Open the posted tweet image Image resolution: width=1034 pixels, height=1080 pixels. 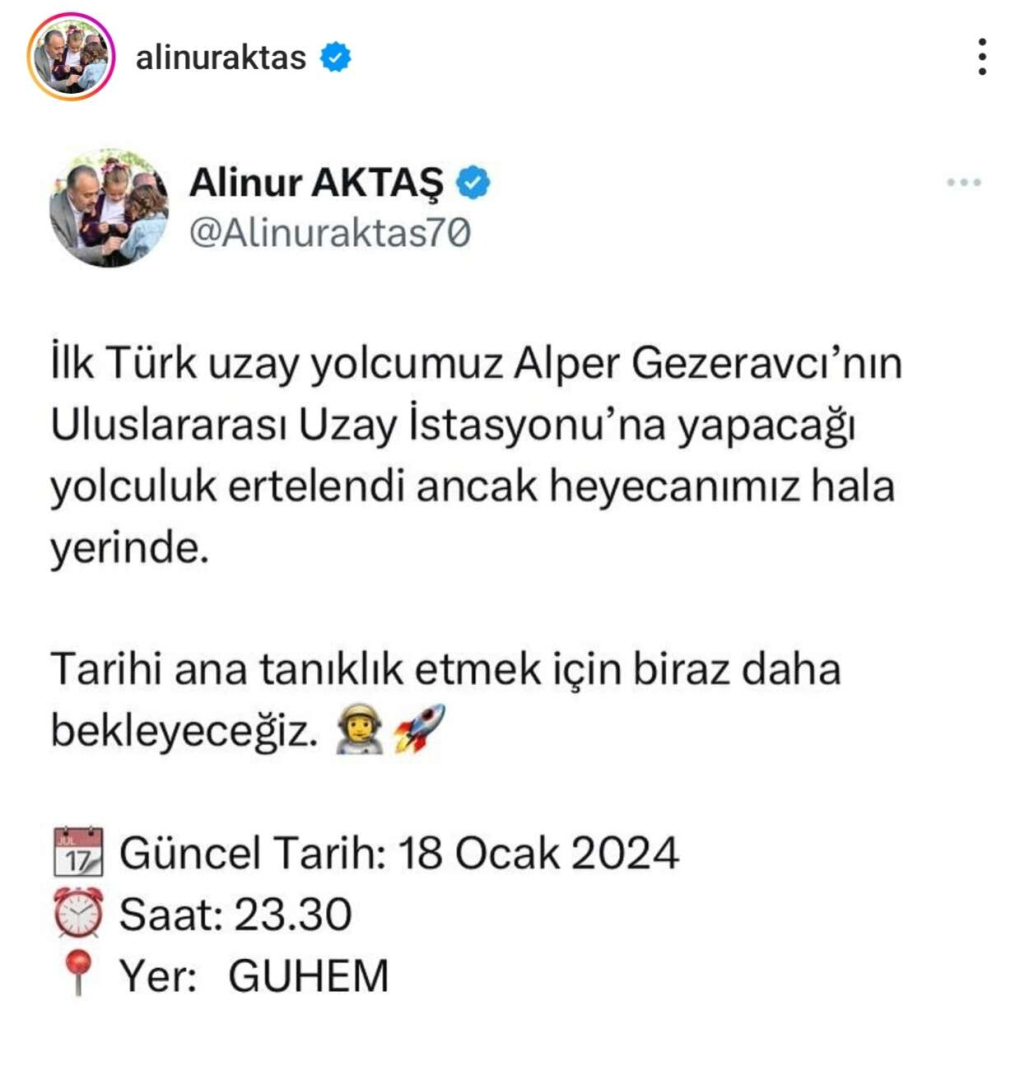coord(517,580)
